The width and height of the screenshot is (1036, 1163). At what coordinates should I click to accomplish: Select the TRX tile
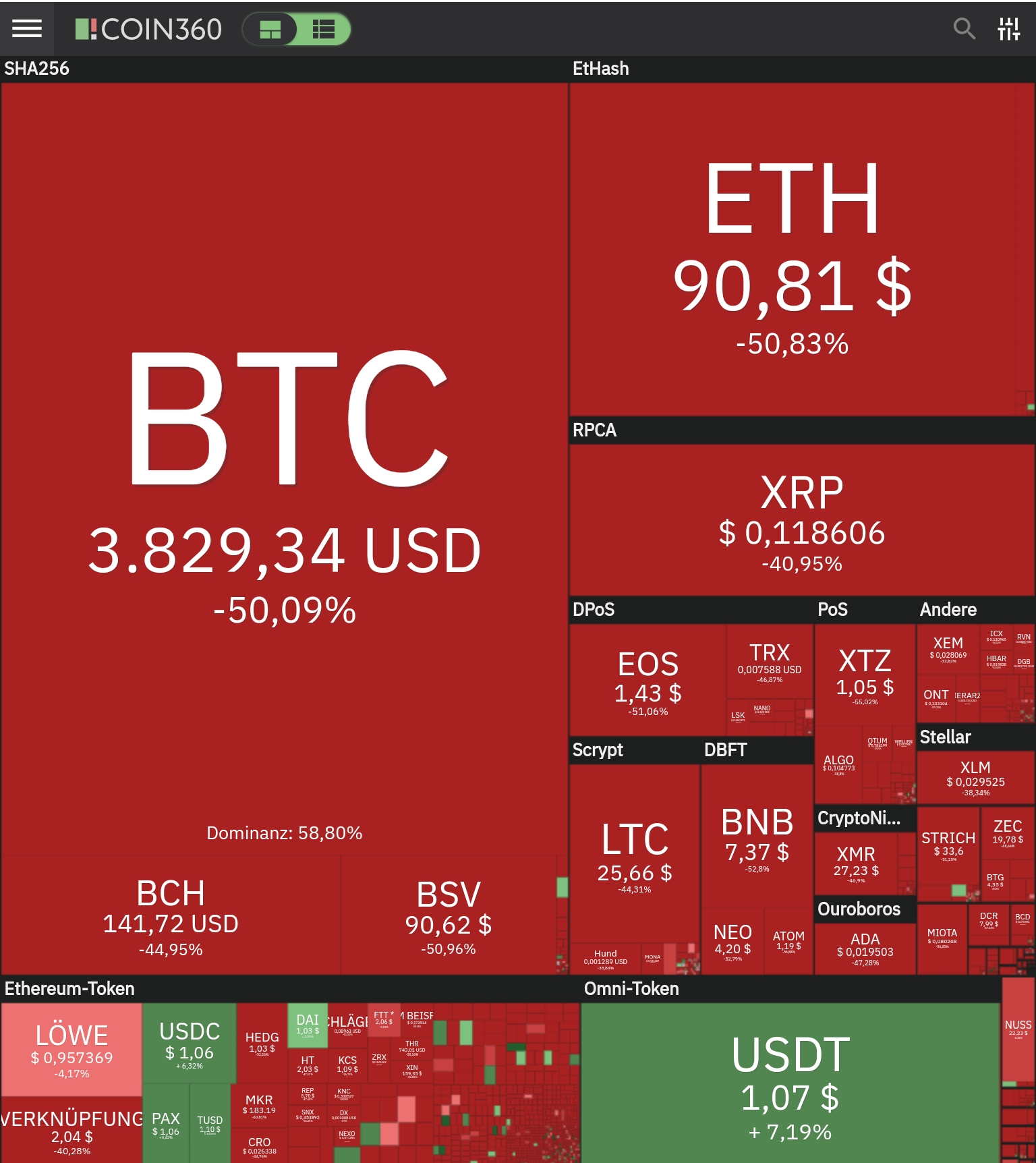(769, 661)
